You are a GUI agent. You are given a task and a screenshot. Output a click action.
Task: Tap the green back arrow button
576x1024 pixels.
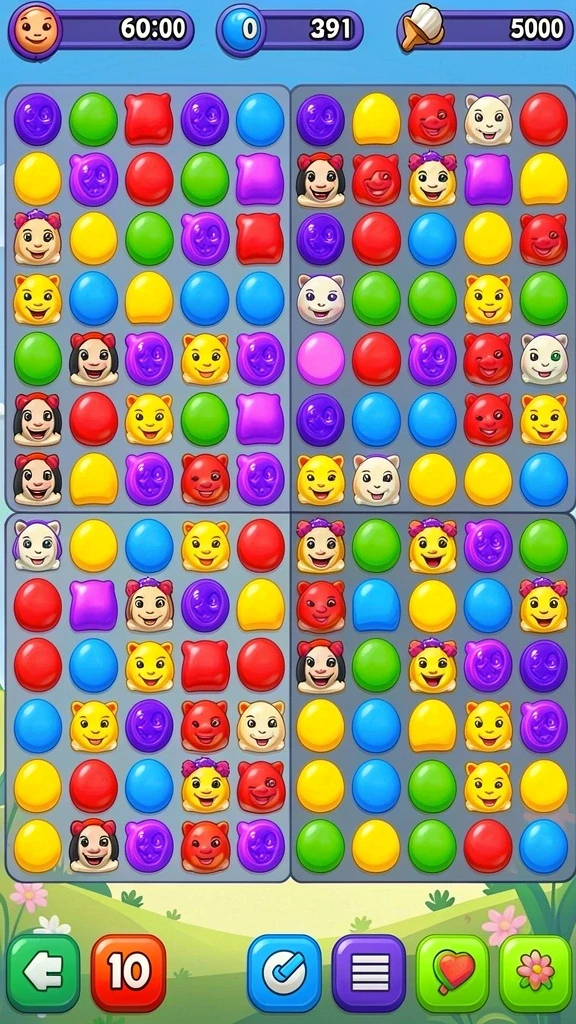(44, 973)
